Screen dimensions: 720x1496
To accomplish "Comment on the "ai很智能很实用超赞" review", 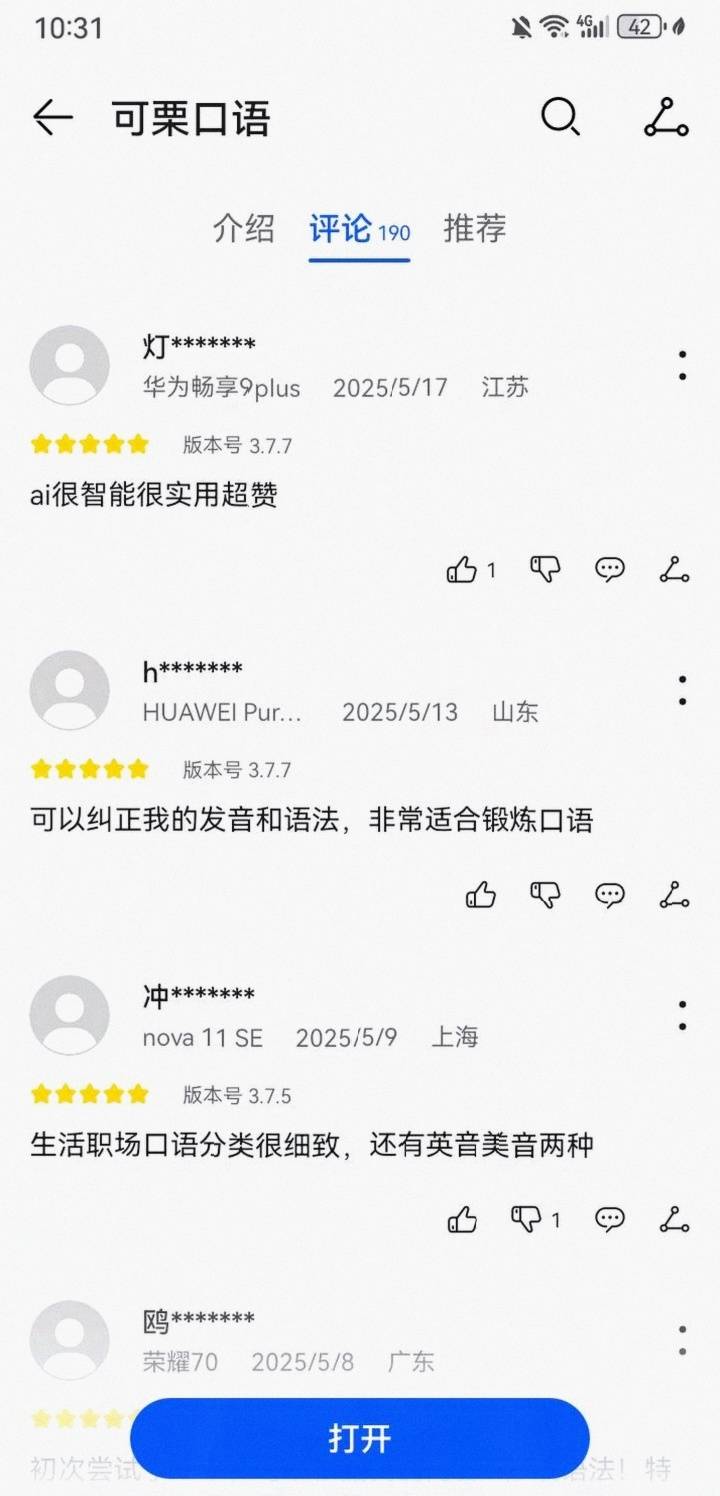I will pos(609,570).
